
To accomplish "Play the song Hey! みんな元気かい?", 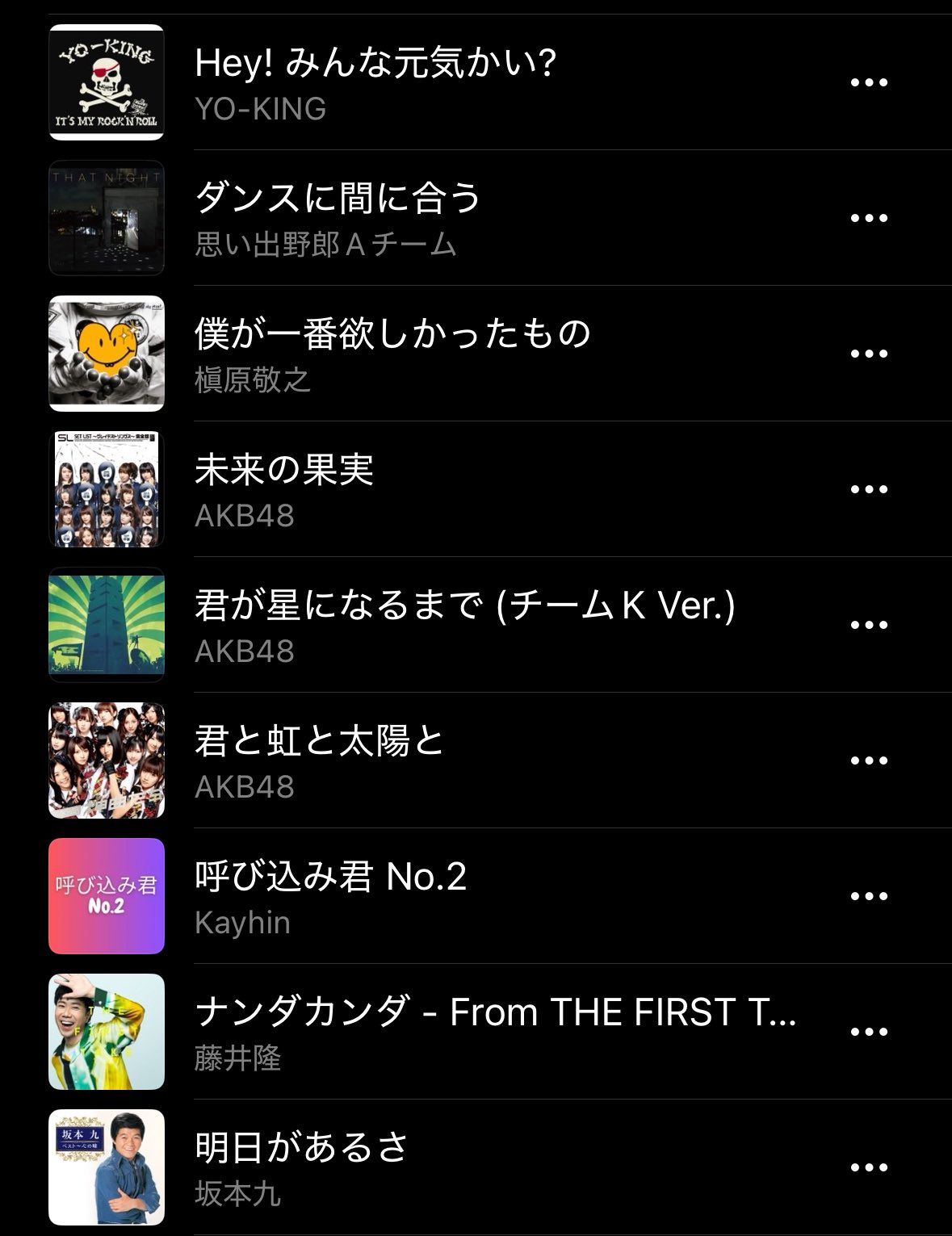I will (375, 64).
